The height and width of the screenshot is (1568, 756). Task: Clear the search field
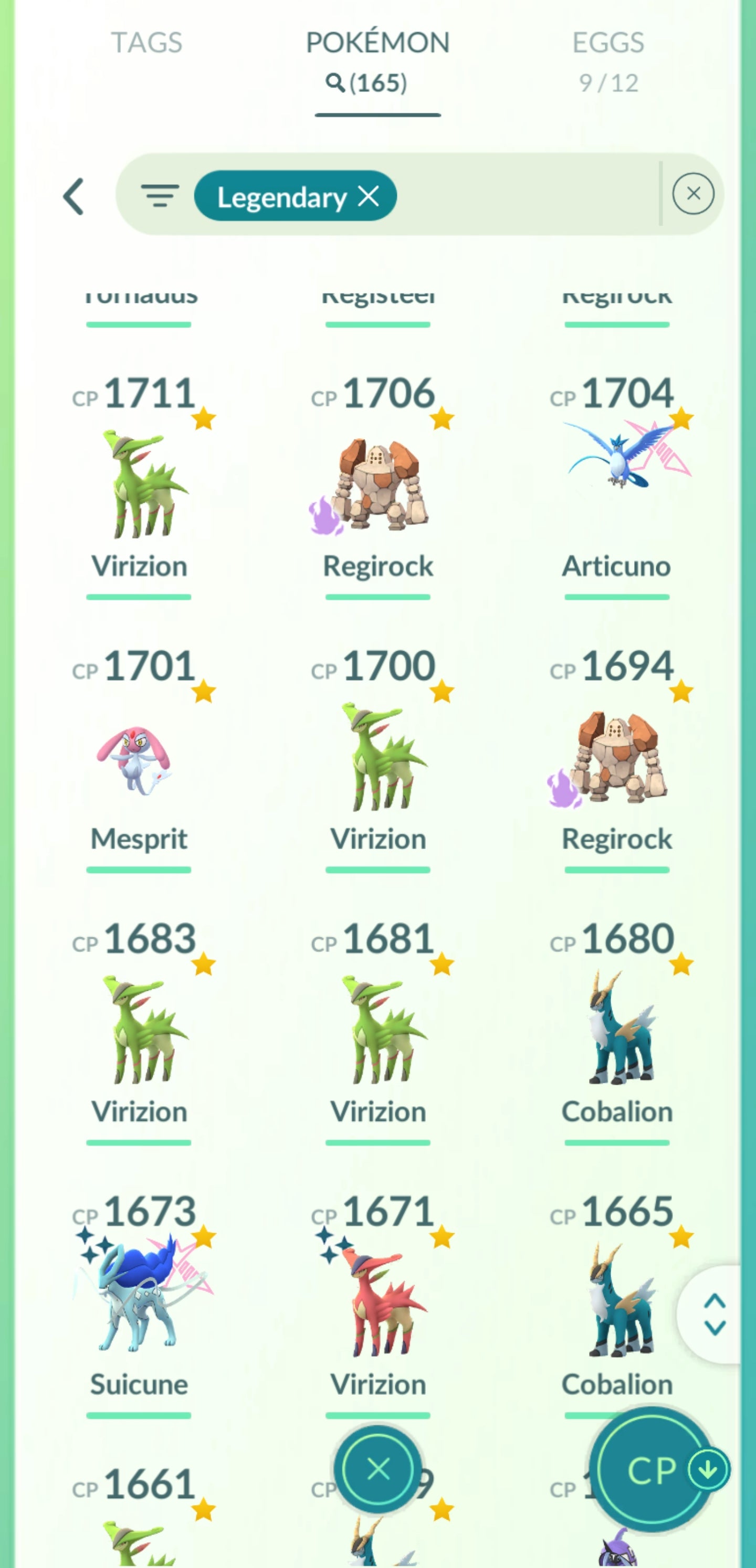(x=692, y=194)
